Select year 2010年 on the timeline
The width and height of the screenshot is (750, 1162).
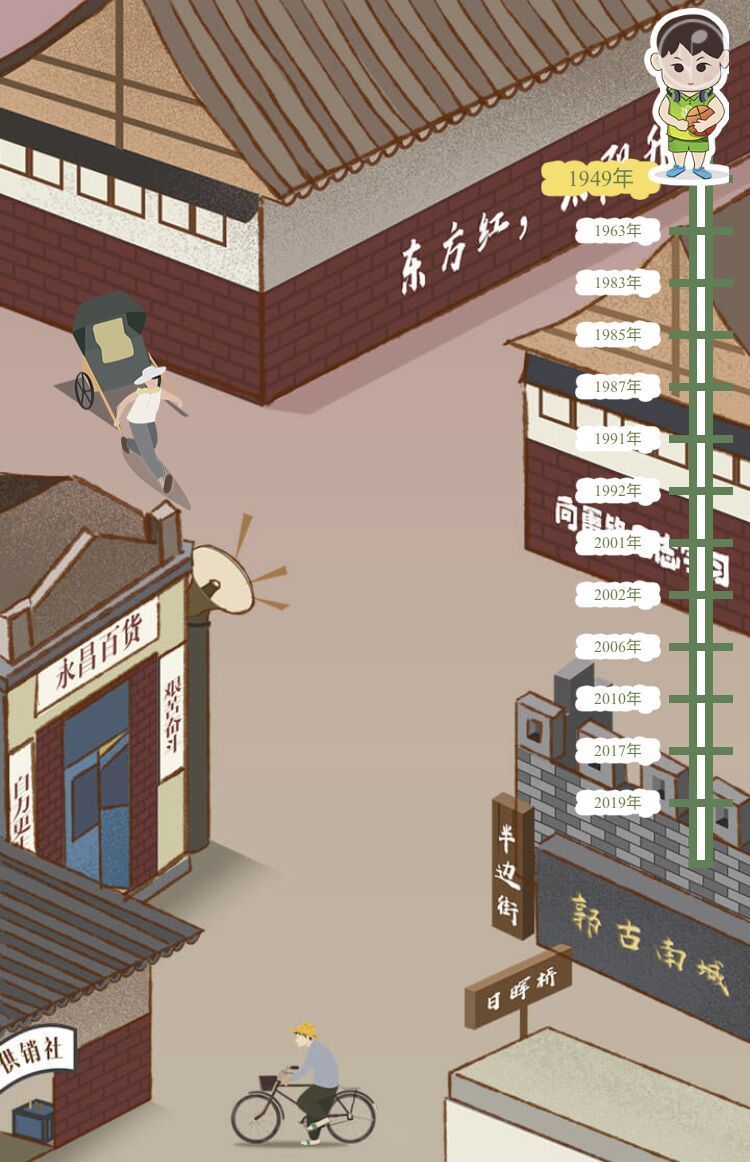click(617, 699)
